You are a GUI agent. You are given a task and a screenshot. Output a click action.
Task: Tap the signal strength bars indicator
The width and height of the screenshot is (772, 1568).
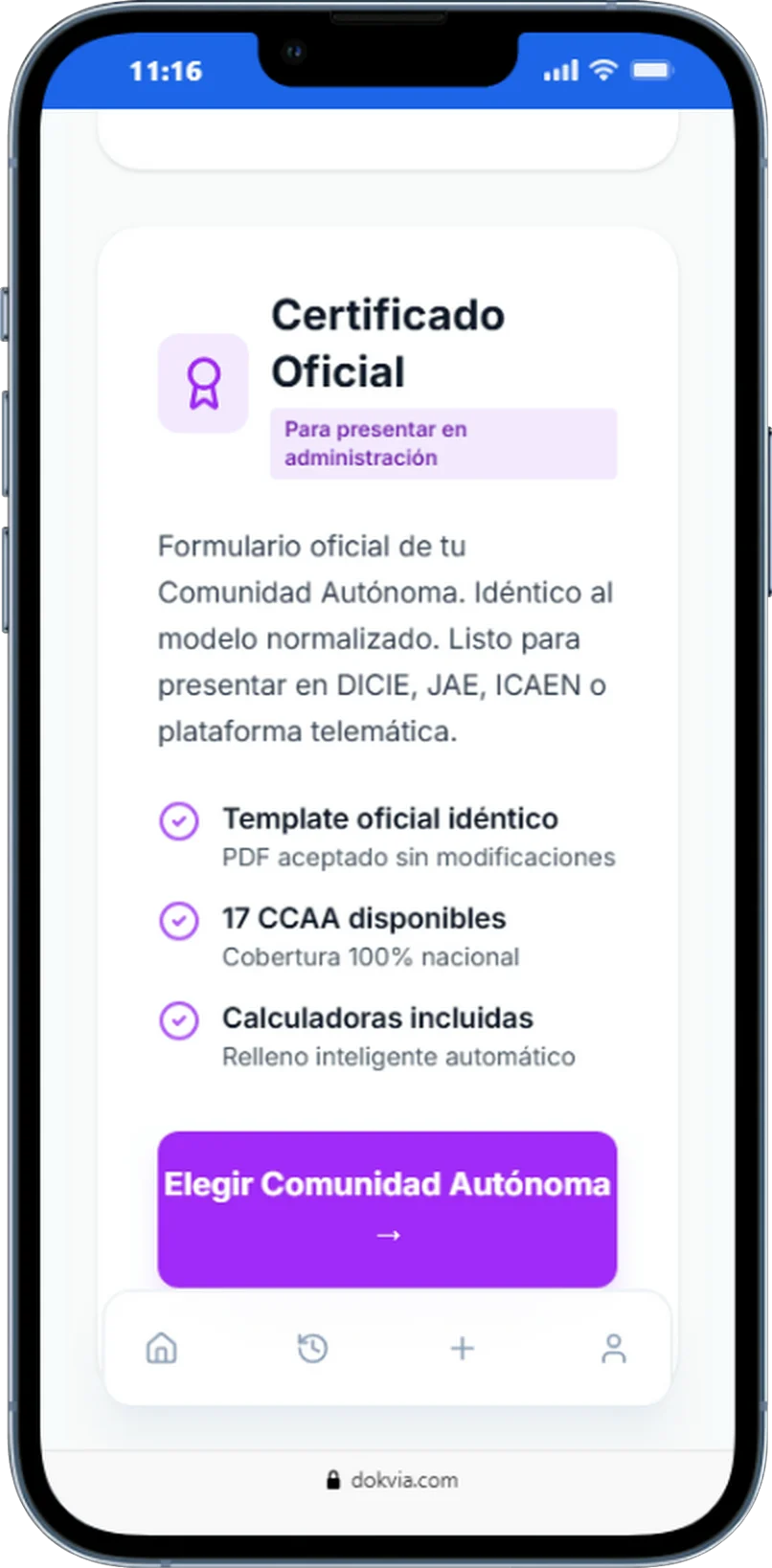coord(560,70)
